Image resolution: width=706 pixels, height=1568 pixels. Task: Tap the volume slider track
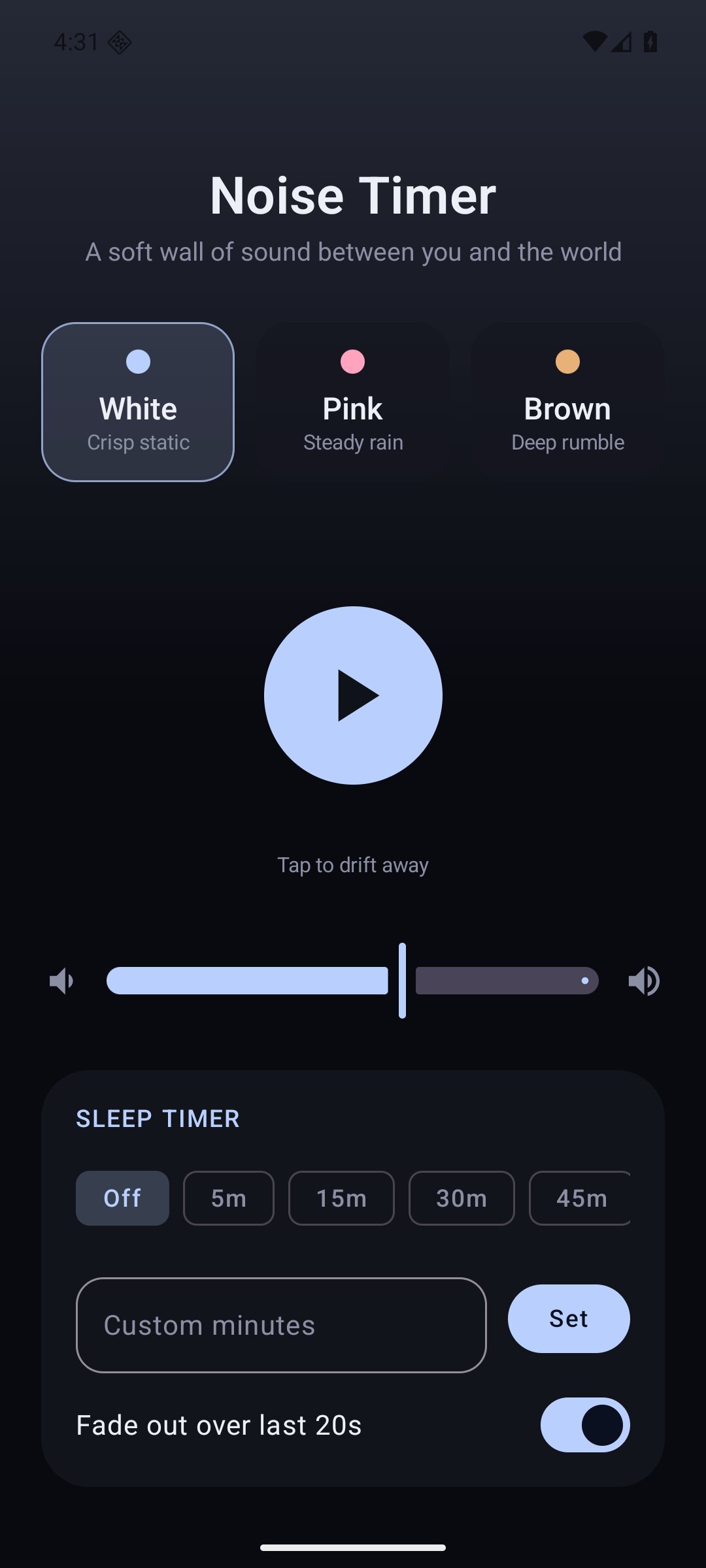coord(353,981)
